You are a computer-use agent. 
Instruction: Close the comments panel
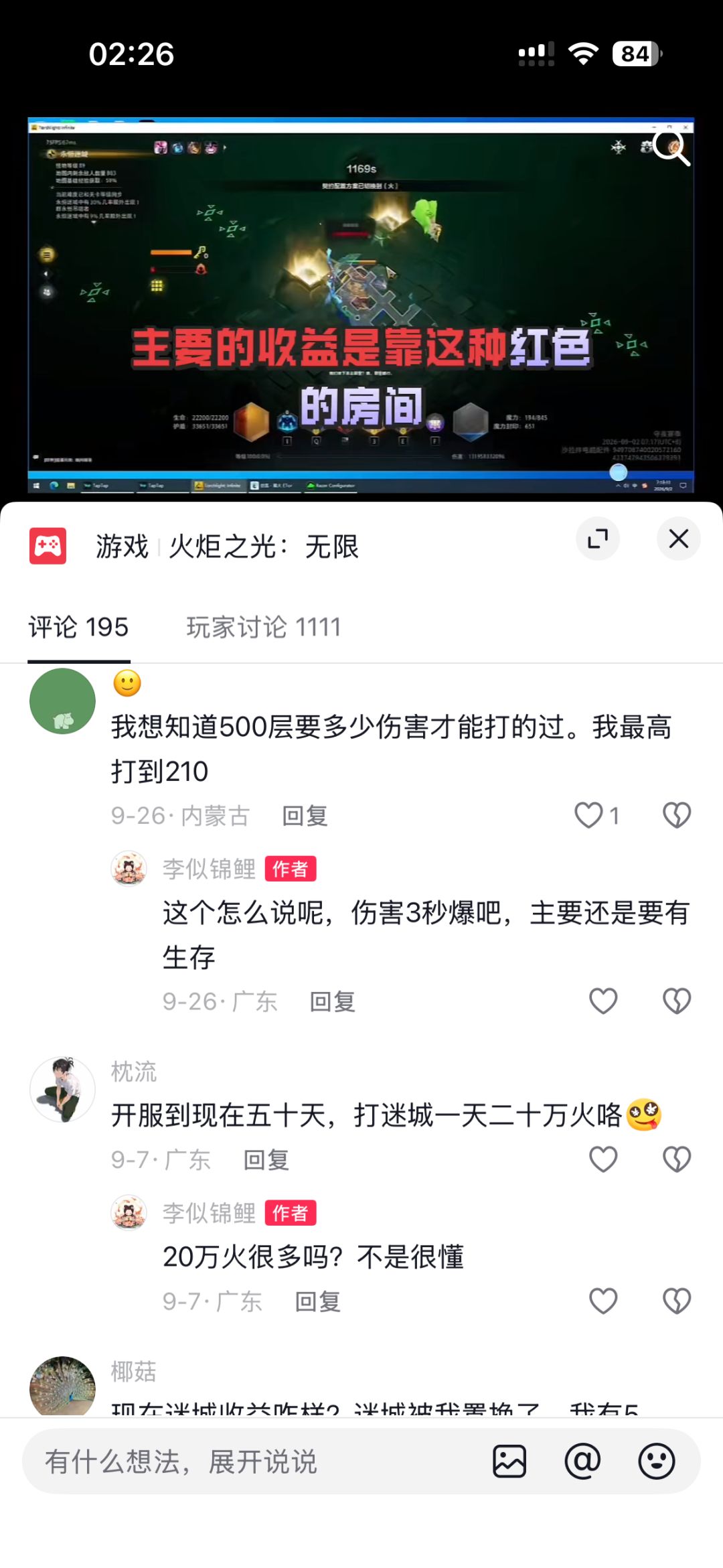pos(679,539)
